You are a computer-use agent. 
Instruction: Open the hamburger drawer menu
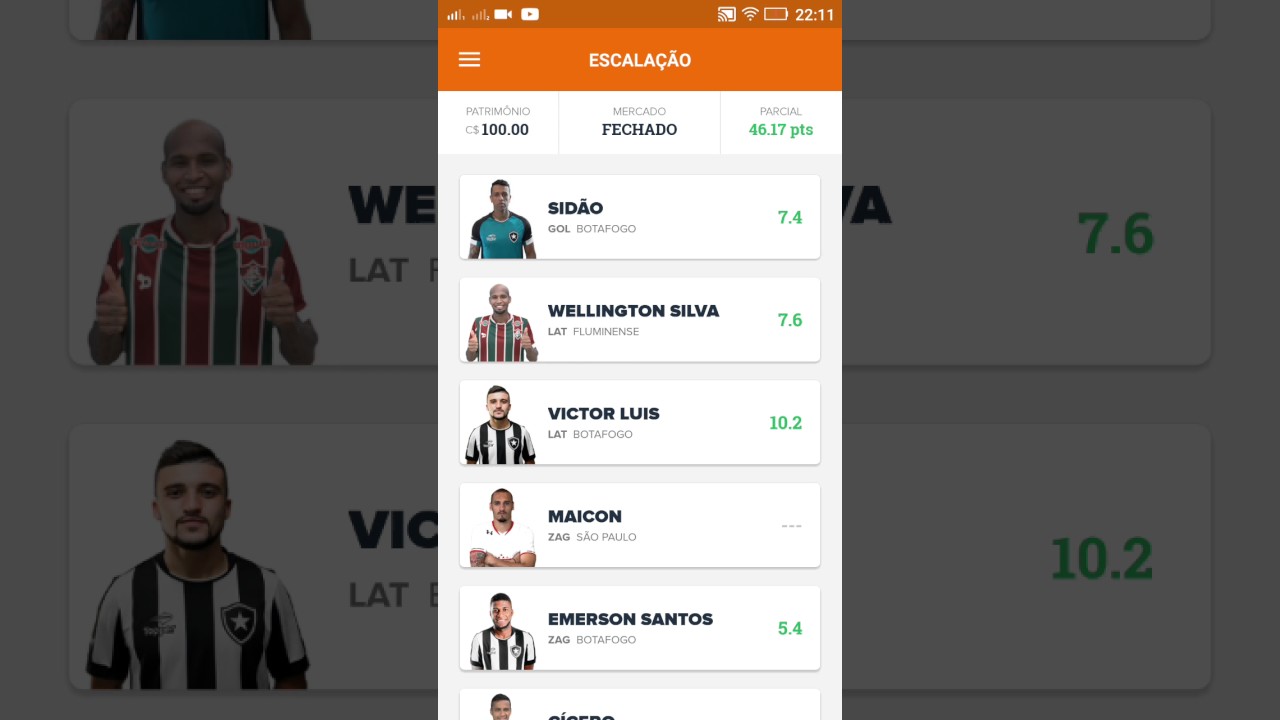[x=469, y=60]
